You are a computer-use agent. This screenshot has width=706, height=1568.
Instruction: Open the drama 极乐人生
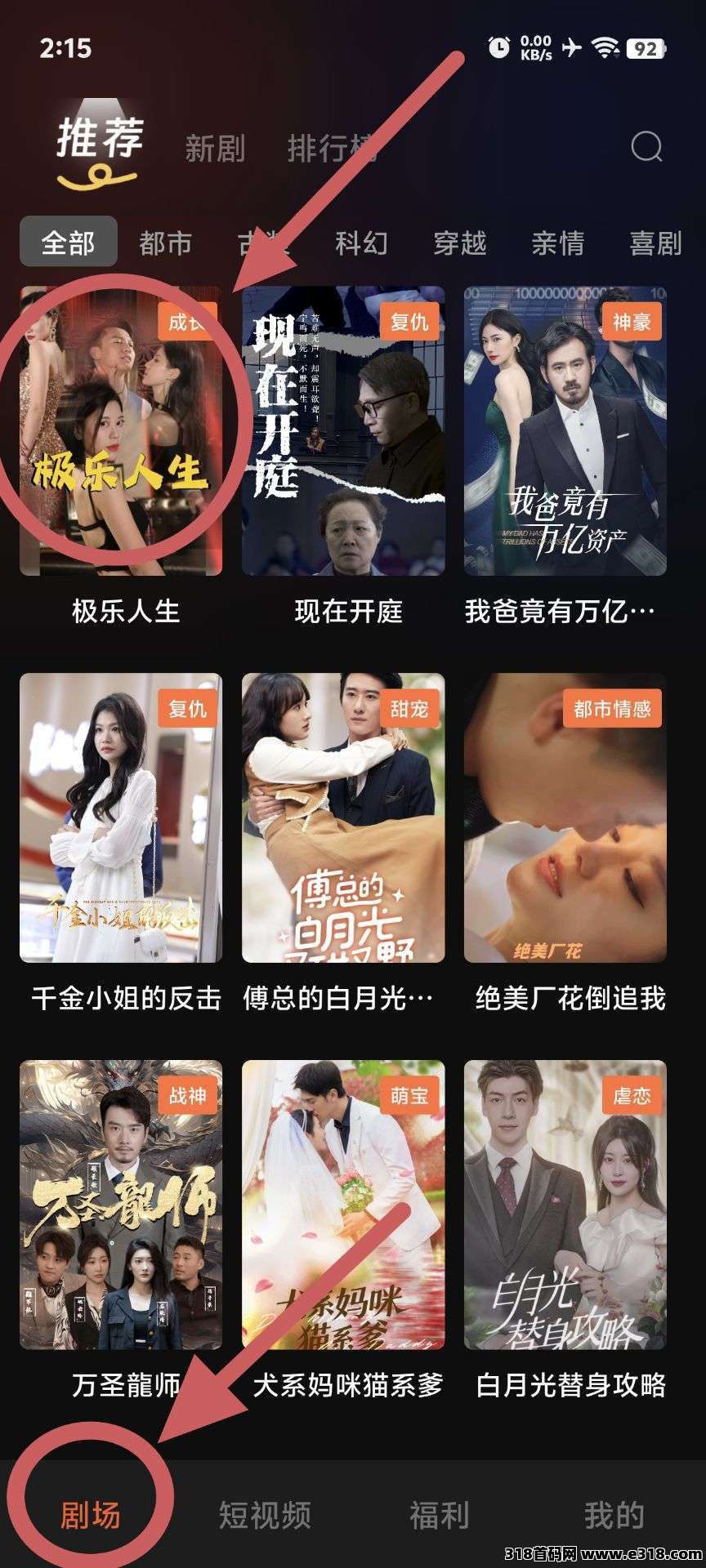(121, 430)
